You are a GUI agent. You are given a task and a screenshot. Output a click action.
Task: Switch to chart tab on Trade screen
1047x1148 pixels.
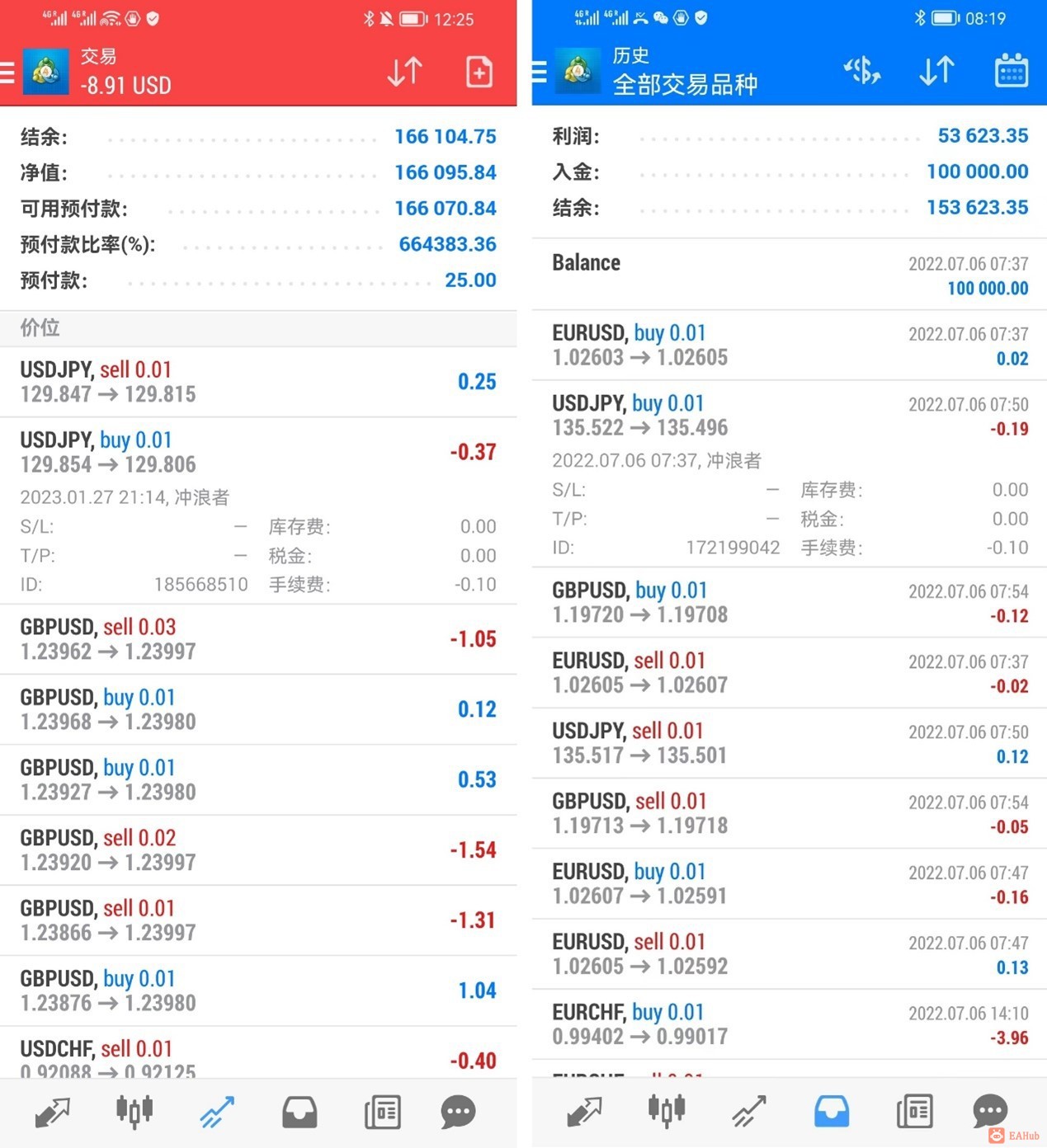[134, 1112]
